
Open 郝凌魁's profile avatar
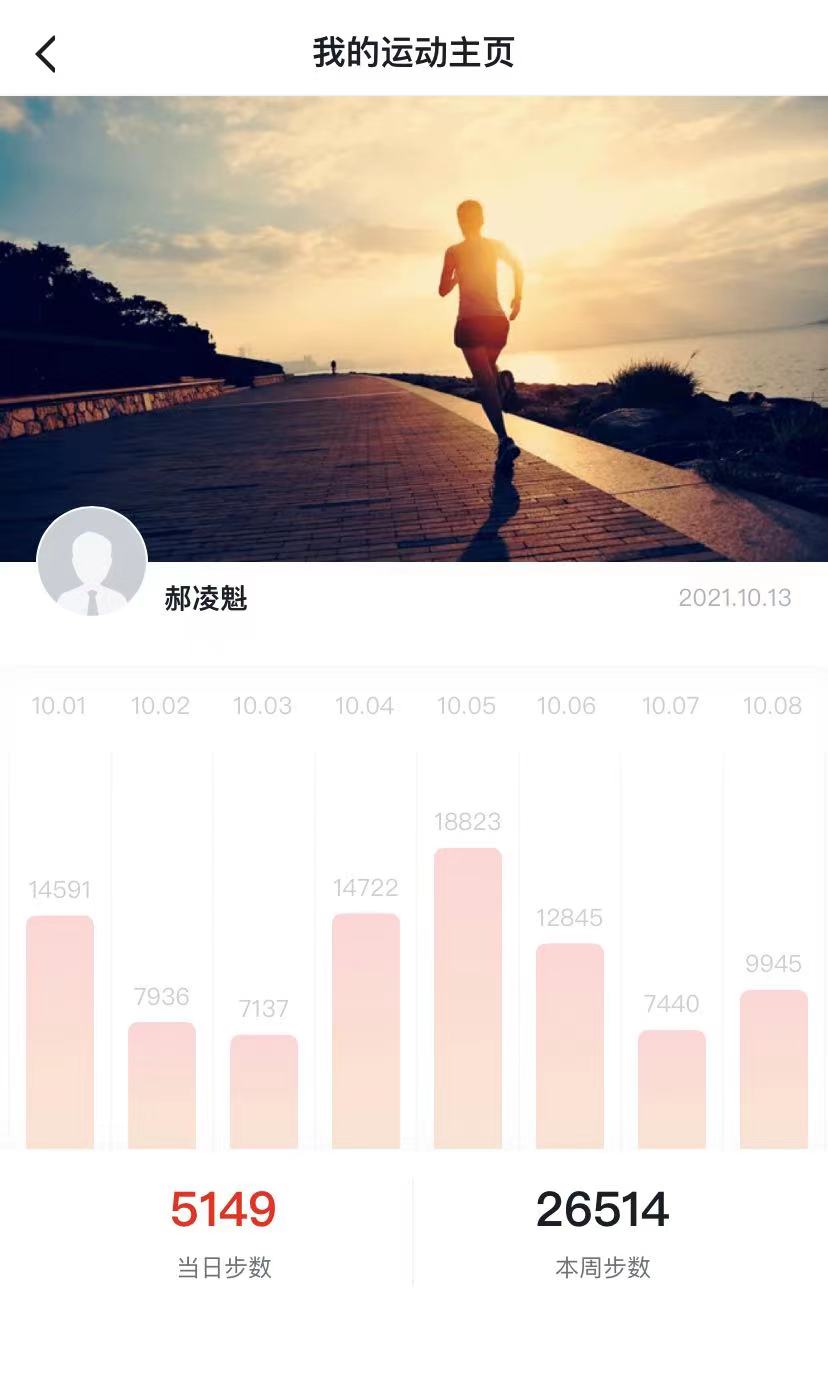coord(92,562)
